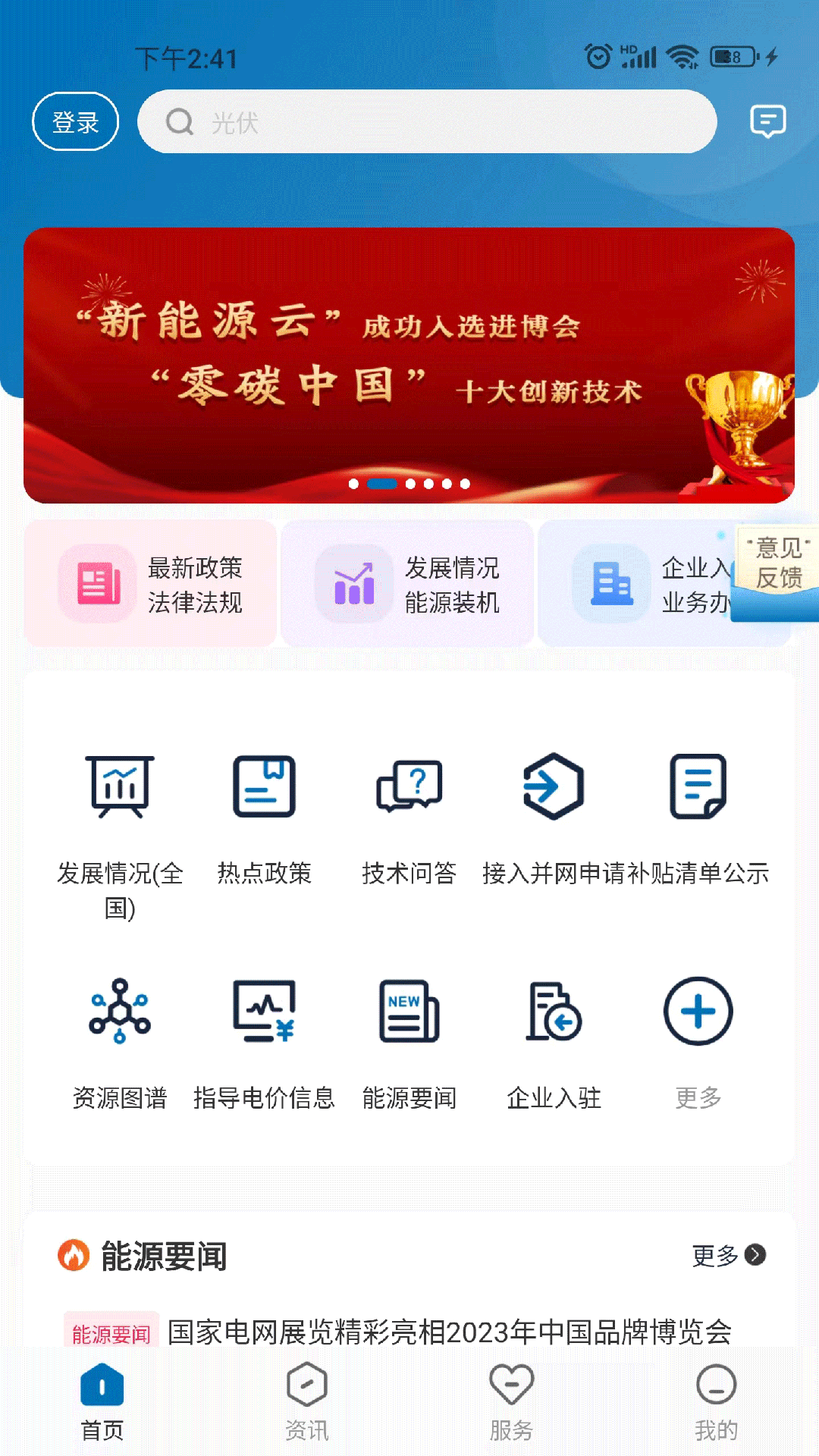Open the 接入并网申请 grid connection icon

point(553,786)
